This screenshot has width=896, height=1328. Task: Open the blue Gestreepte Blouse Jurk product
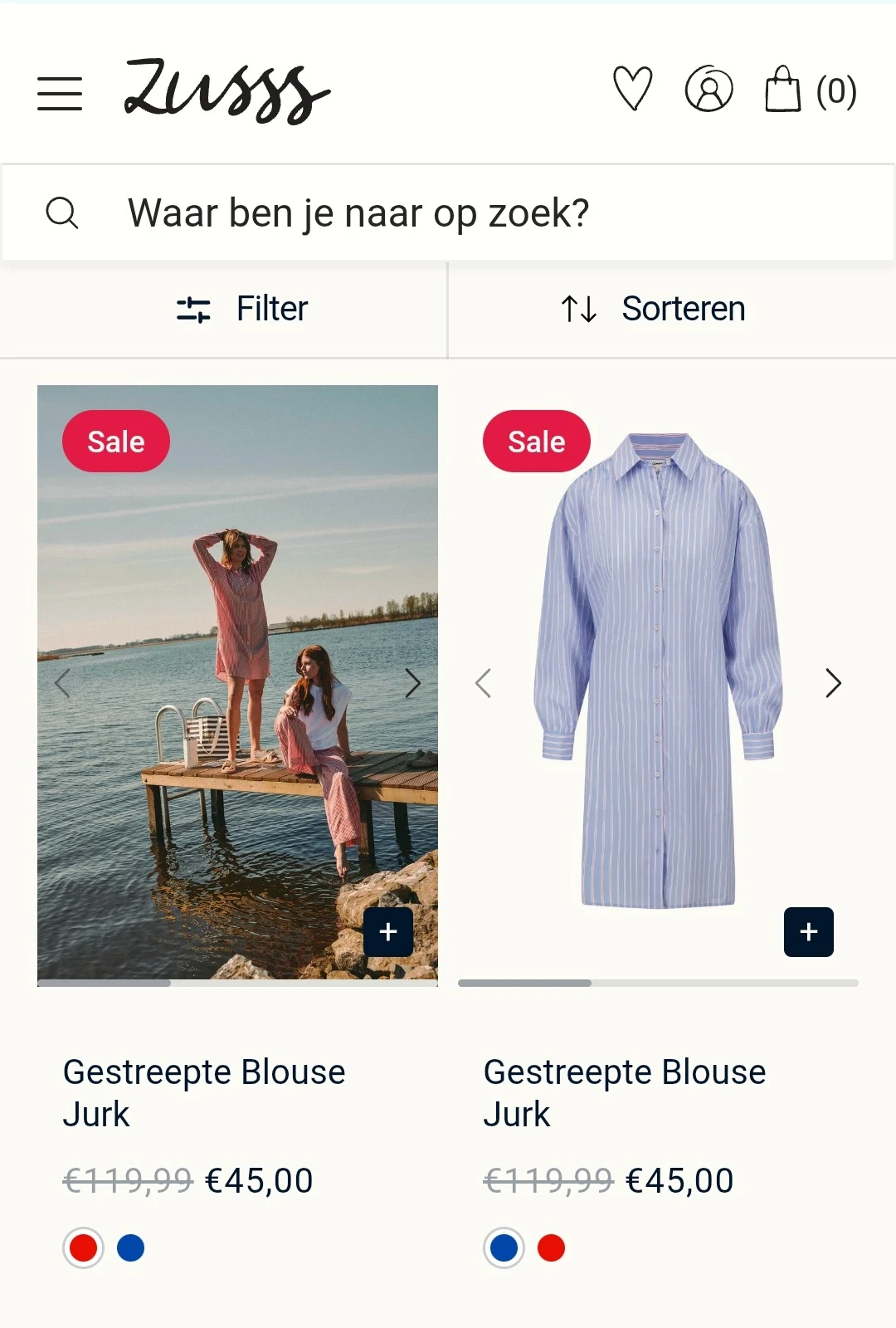pyautogui.click(x=624, y=1092)
